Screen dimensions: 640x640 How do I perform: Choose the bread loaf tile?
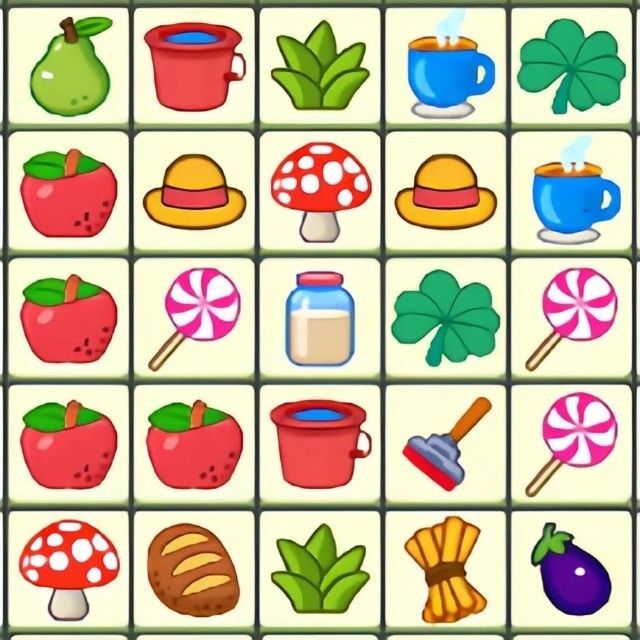pyautogui.click(x=193, y=569)
